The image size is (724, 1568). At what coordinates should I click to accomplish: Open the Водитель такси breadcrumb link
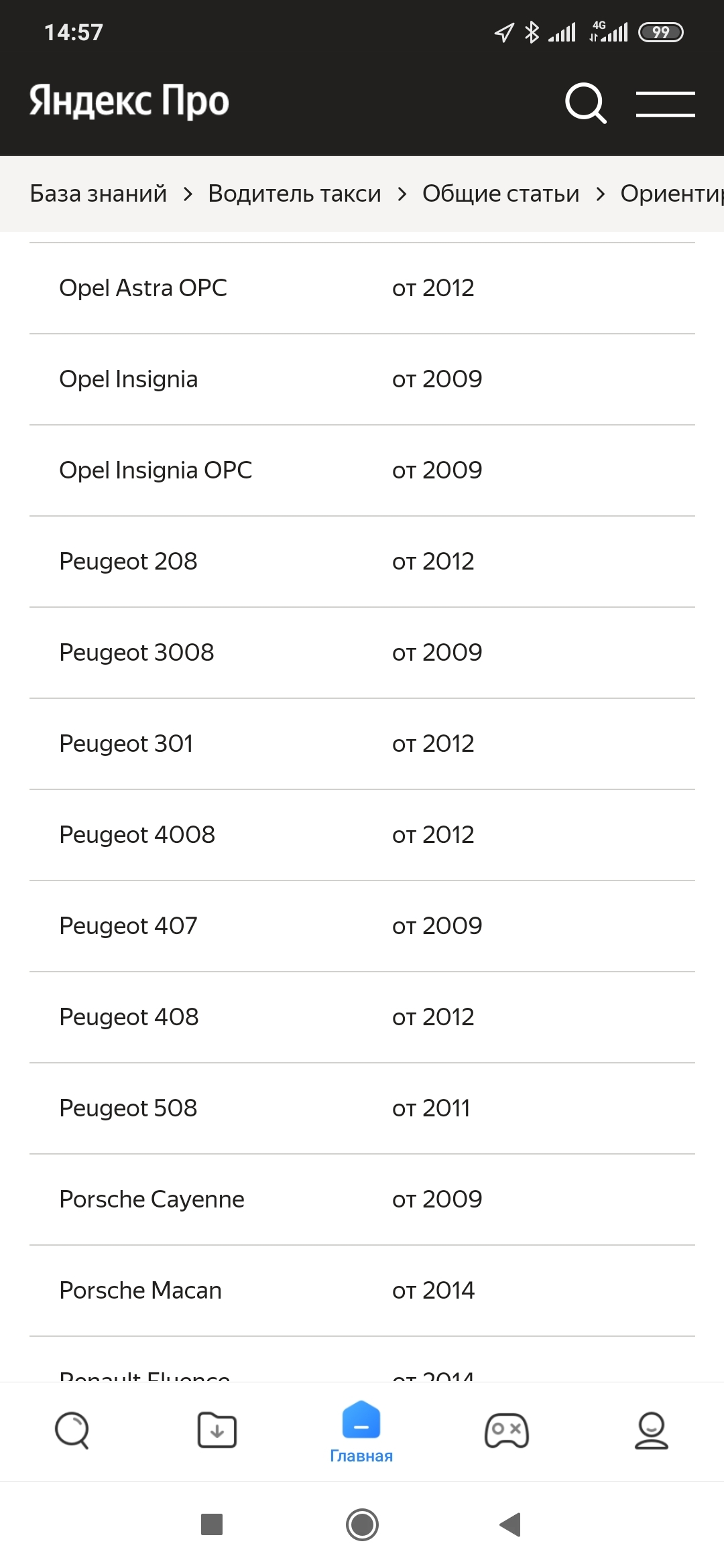(x=294, y=194)
